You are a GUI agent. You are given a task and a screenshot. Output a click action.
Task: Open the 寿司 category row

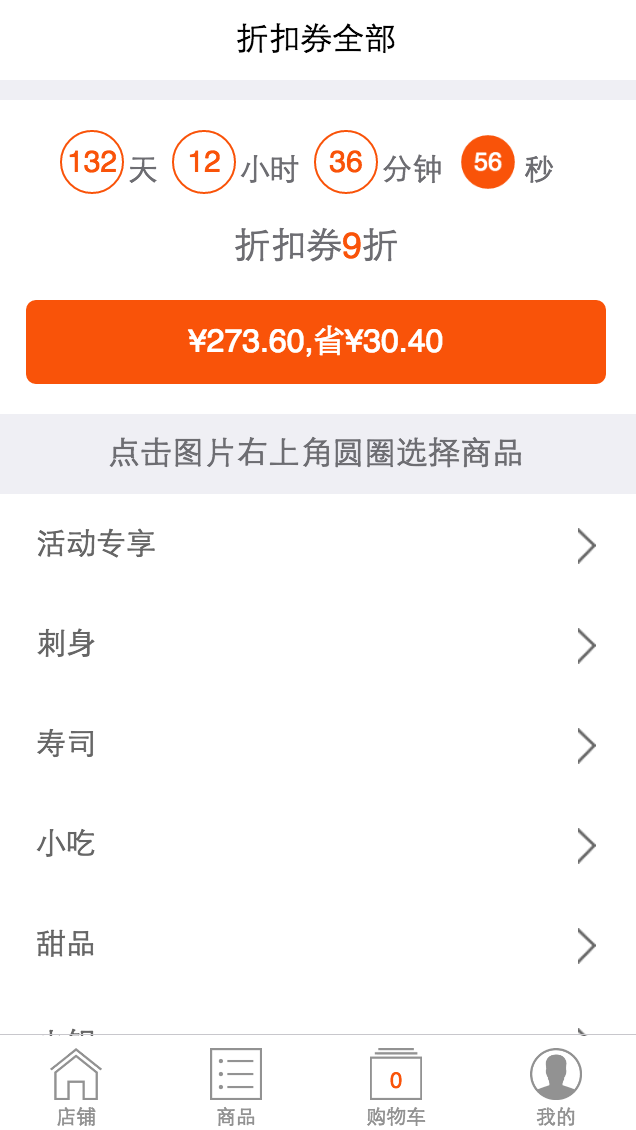pos(318,745)
